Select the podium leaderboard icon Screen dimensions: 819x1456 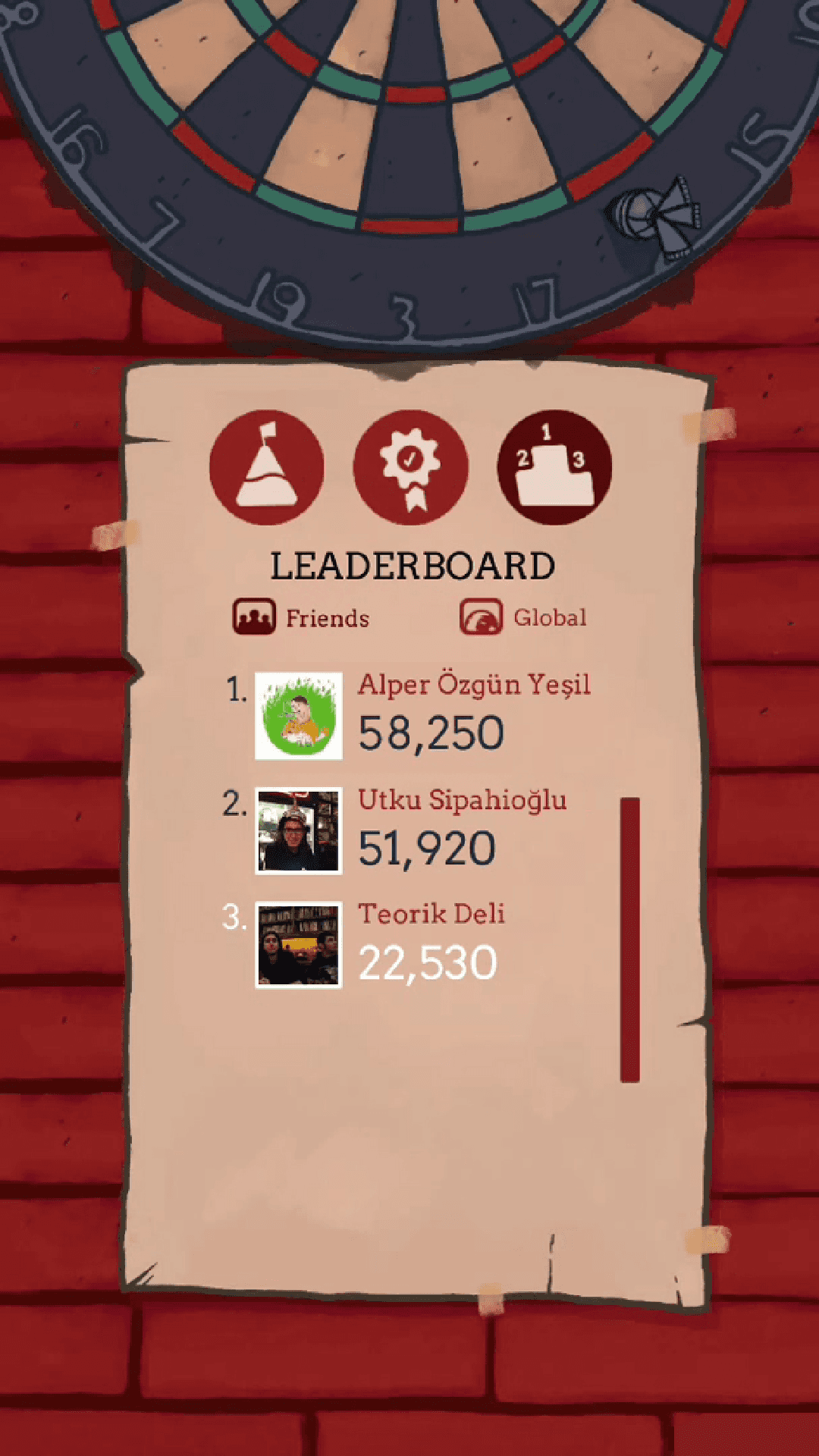click(x=554, y=467)
